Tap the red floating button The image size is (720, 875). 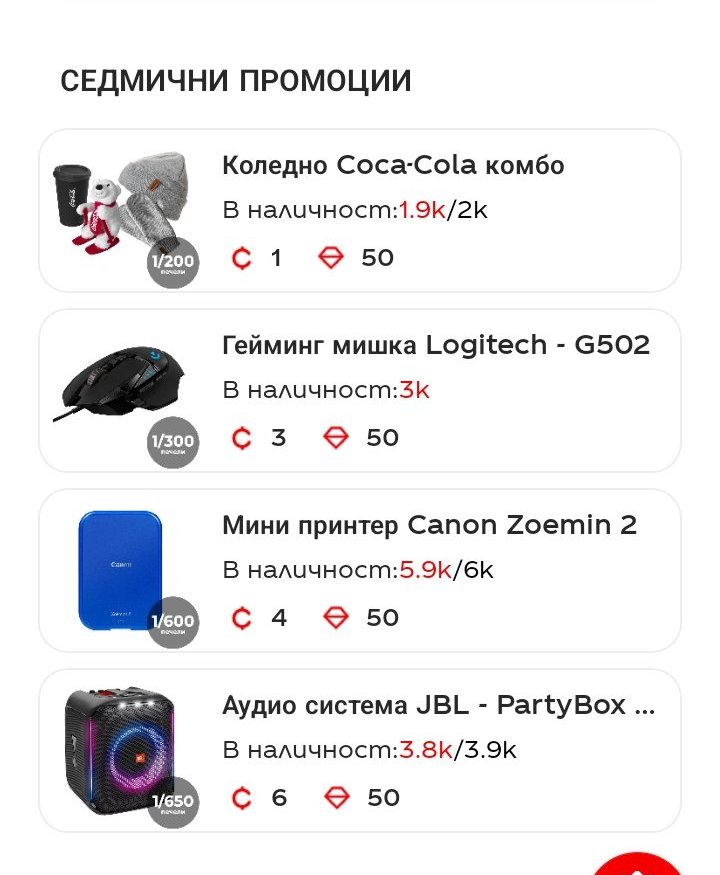point(640,866)
